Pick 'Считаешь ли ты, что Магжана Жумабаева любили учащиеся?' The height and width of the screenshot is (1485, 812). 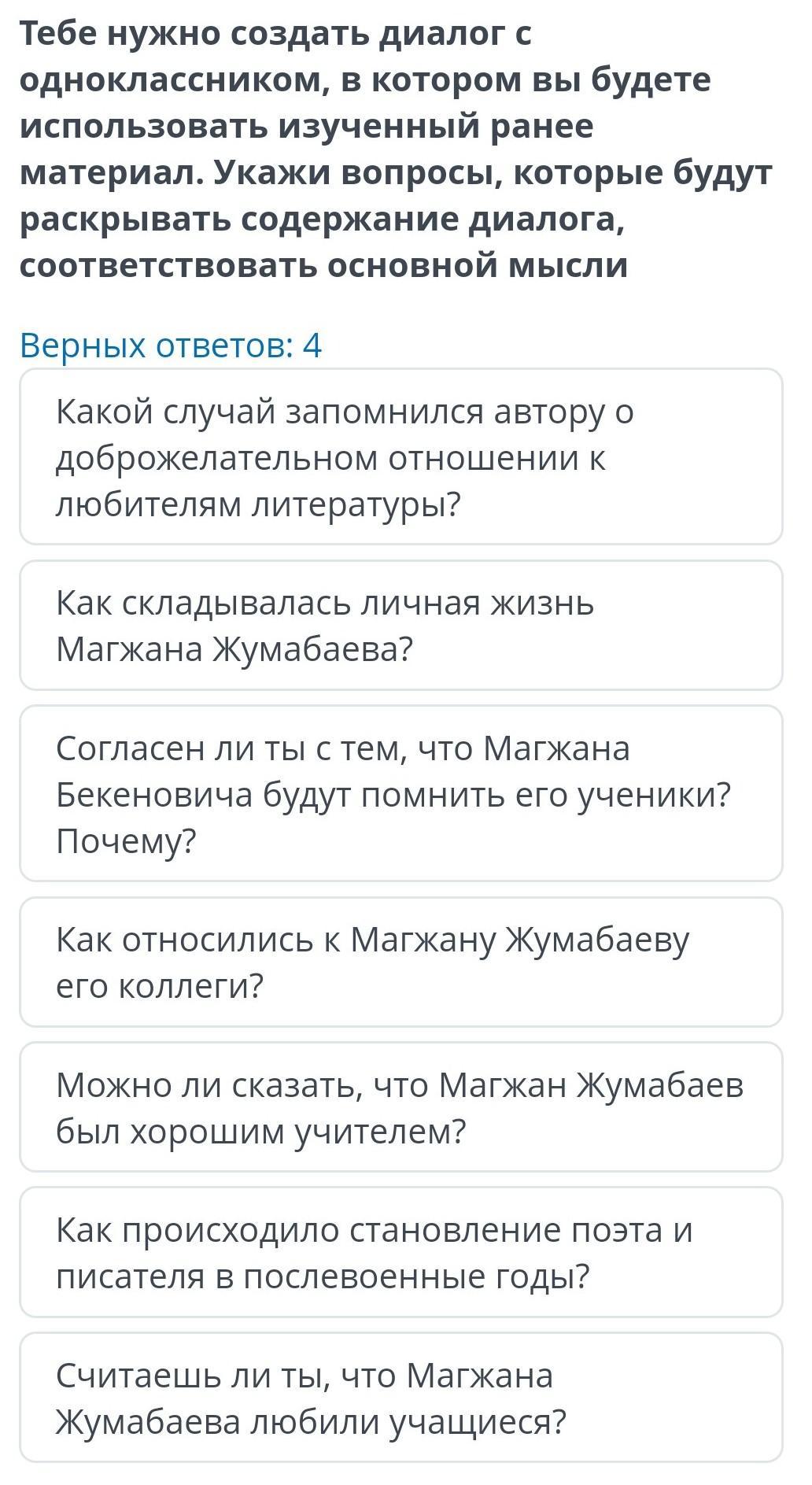[401, 1398]
